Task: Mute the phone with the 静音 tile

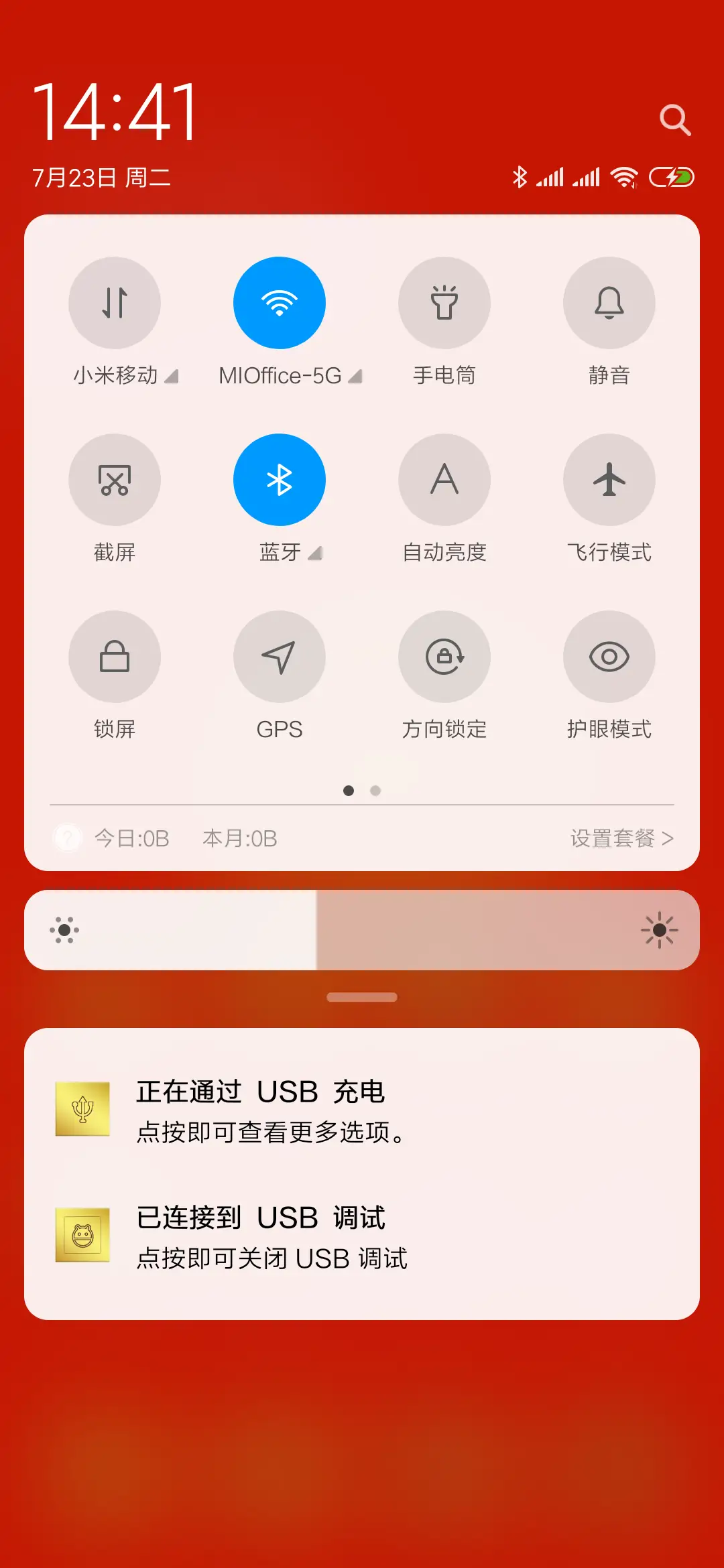Action: (x=609, y=303)
